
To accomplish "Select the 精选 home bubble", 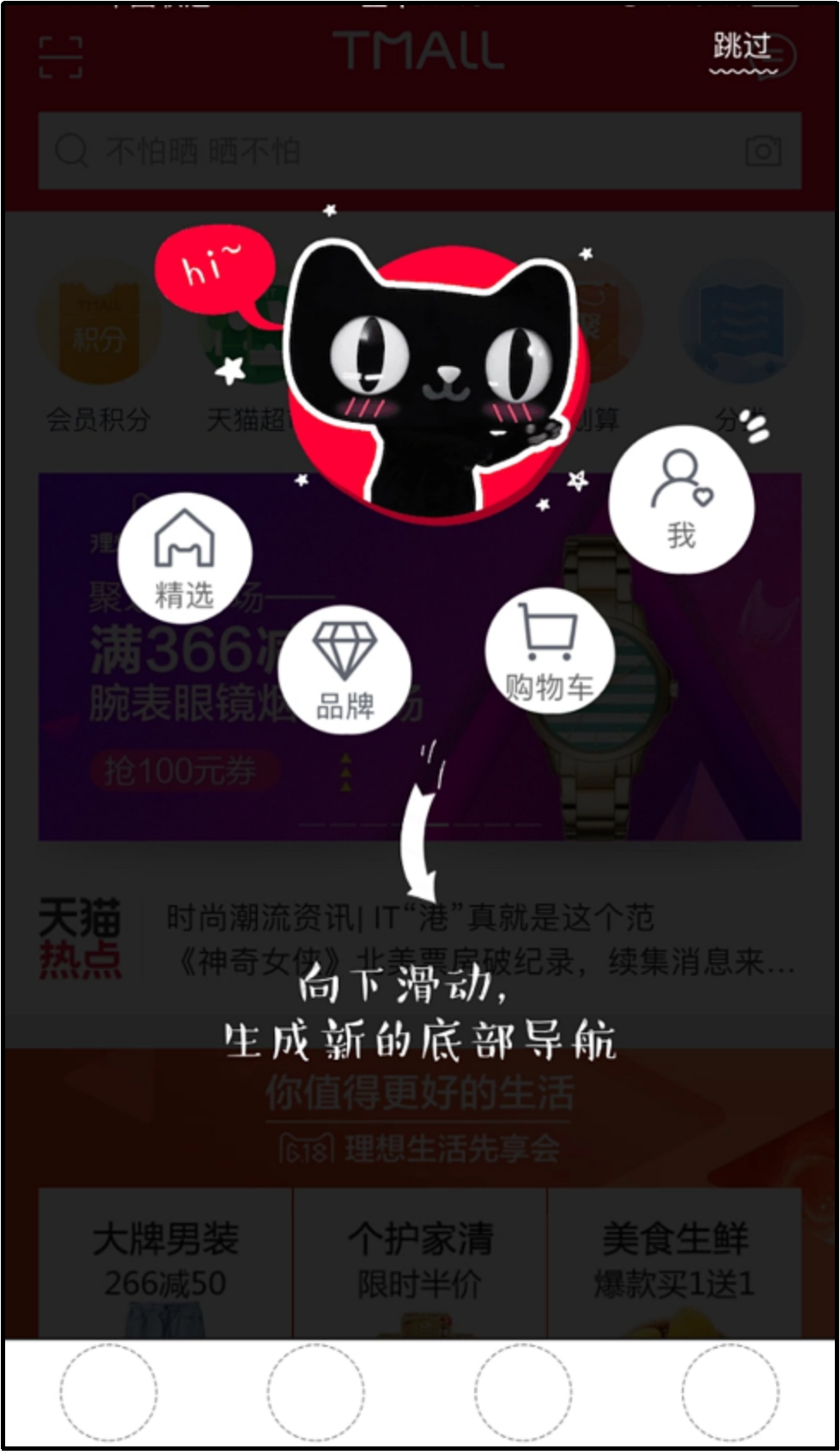I will [x=185, y=559].
